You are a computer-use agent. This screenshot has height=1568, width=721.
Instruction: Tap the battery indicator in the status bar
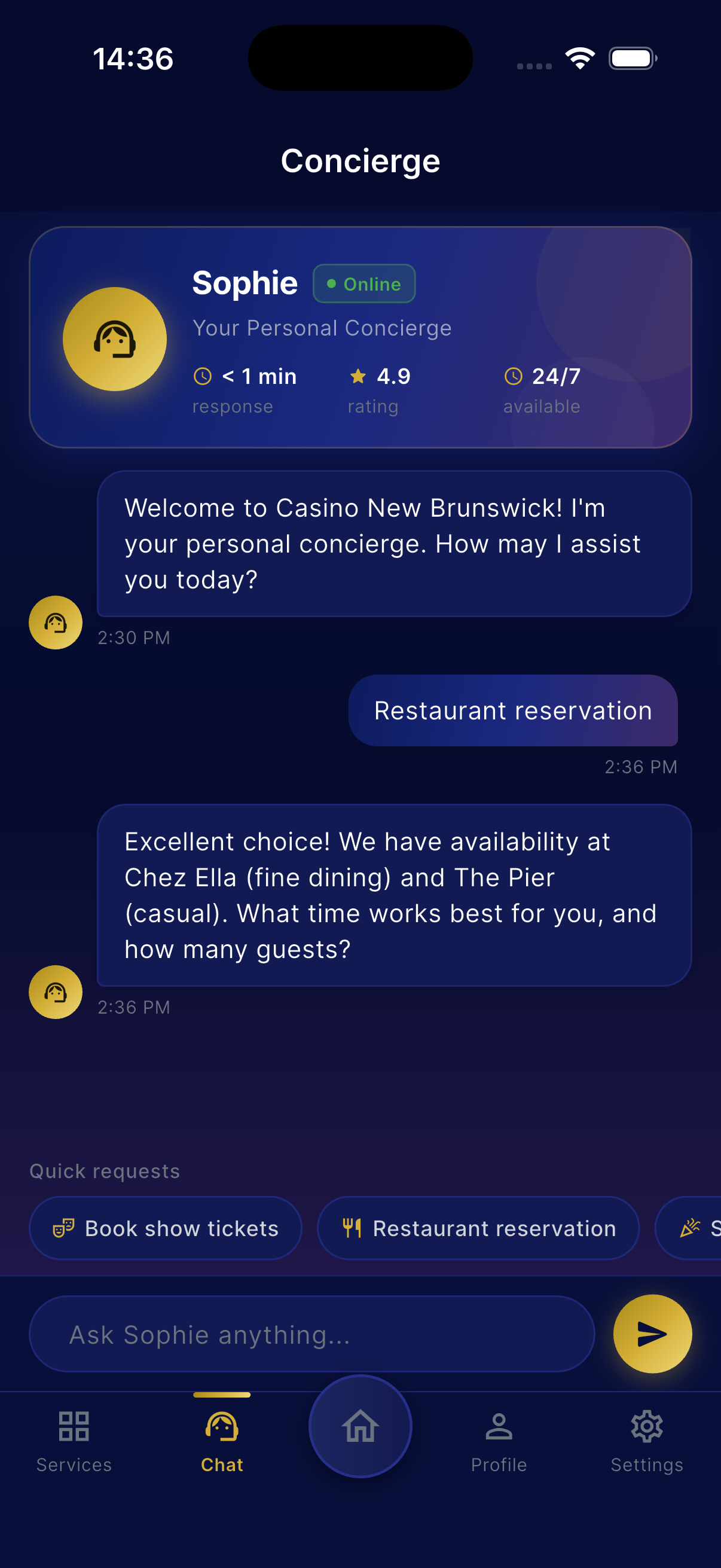[x=631, y=57]
